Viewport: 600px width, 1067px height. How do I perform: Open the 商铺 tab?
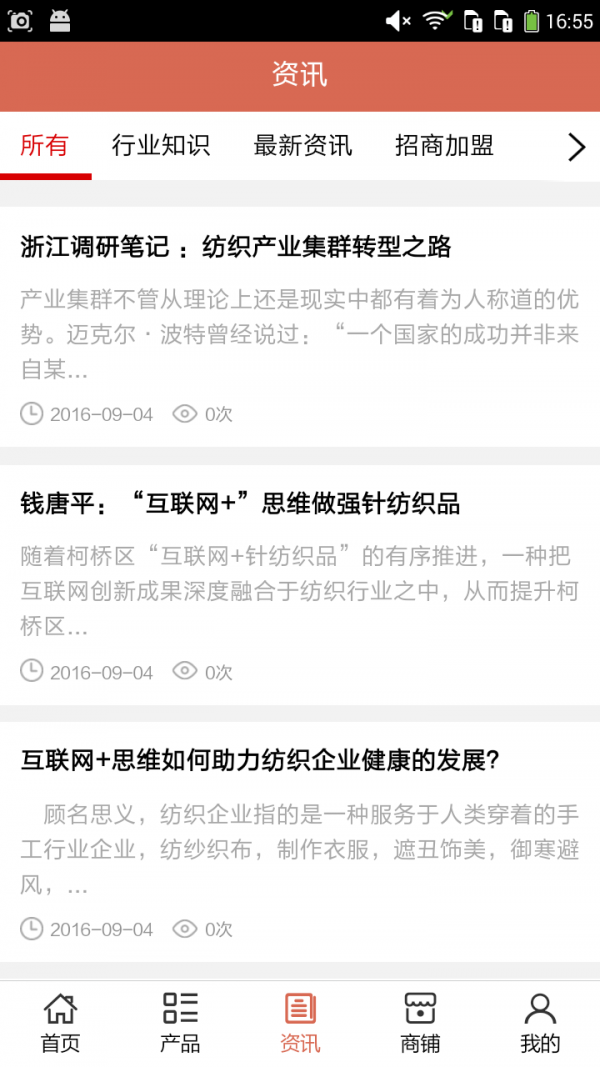(420, 1023)
